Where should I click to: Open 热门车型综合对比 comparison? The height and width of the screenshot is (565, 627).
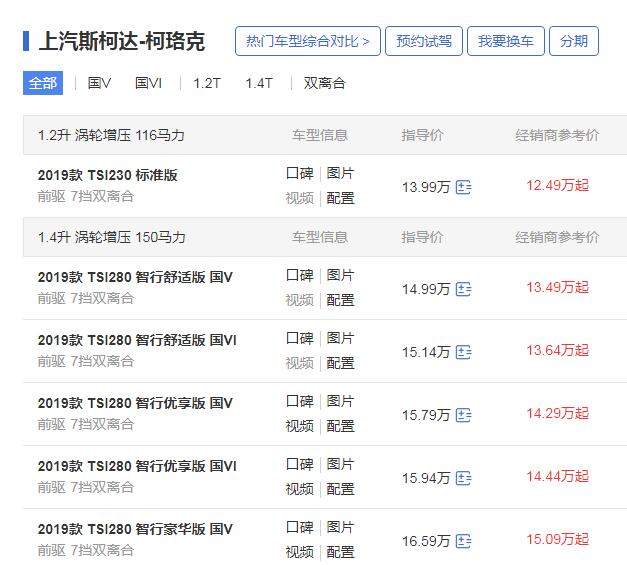point(308,41)
